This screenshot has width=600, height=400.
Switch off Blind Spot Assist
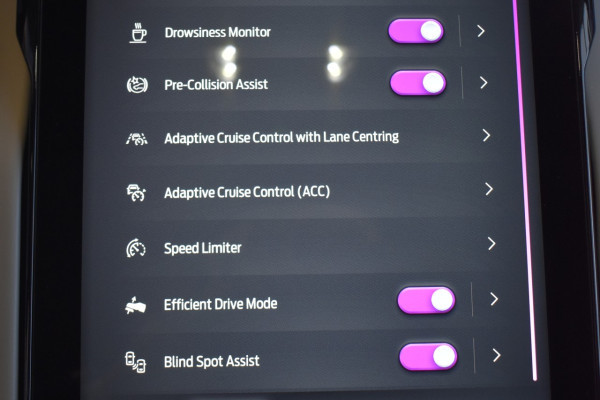tap(428, 356)
